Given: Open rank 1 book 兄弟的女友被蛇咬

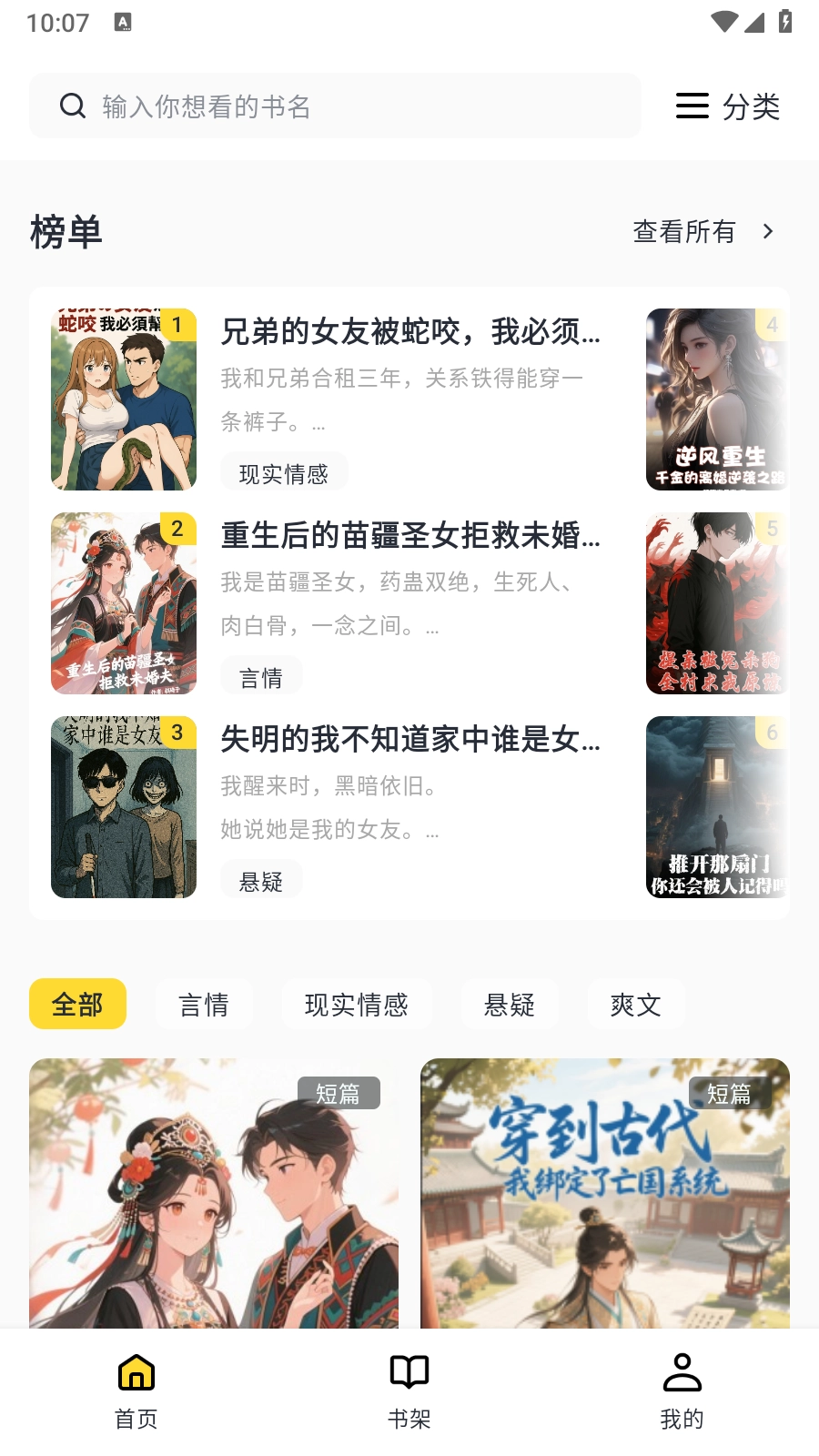Looking at the screenshot, I should [409, 332].
